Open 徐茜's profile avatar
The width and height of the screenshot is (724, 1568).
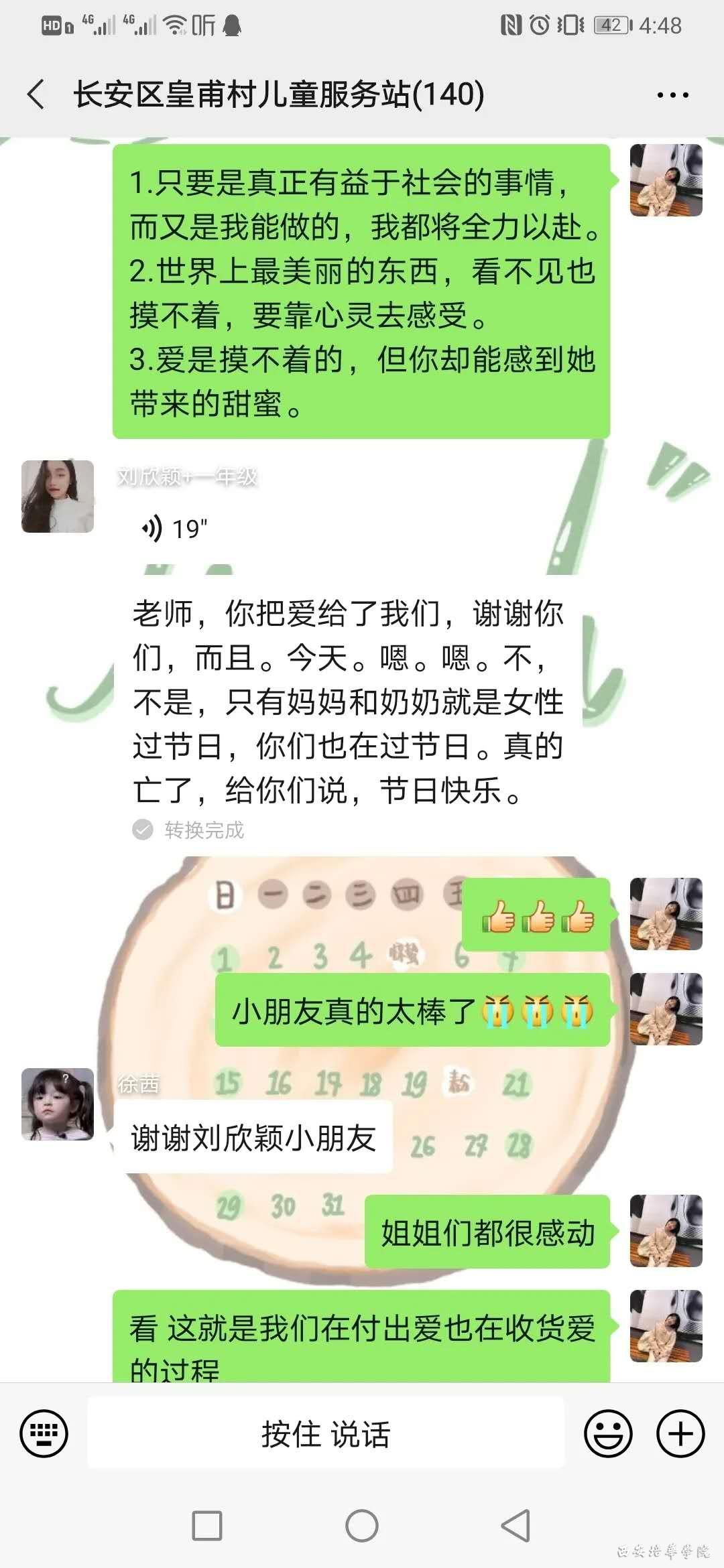pos(58,1104)
